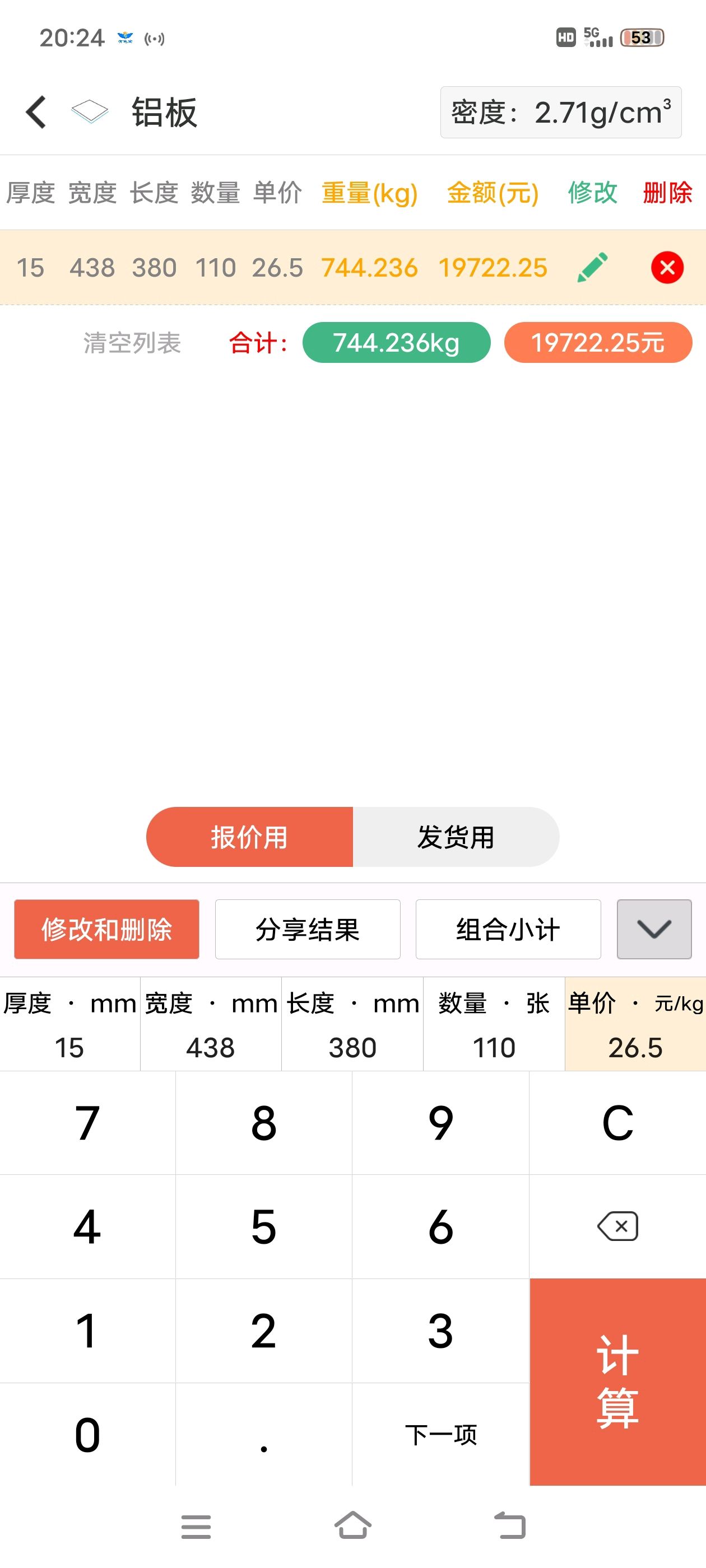Image resolution: width=706 pixels, height=1568 pixels.
Task: Tap the 修改和删除 button
Action: coord(106,930)
